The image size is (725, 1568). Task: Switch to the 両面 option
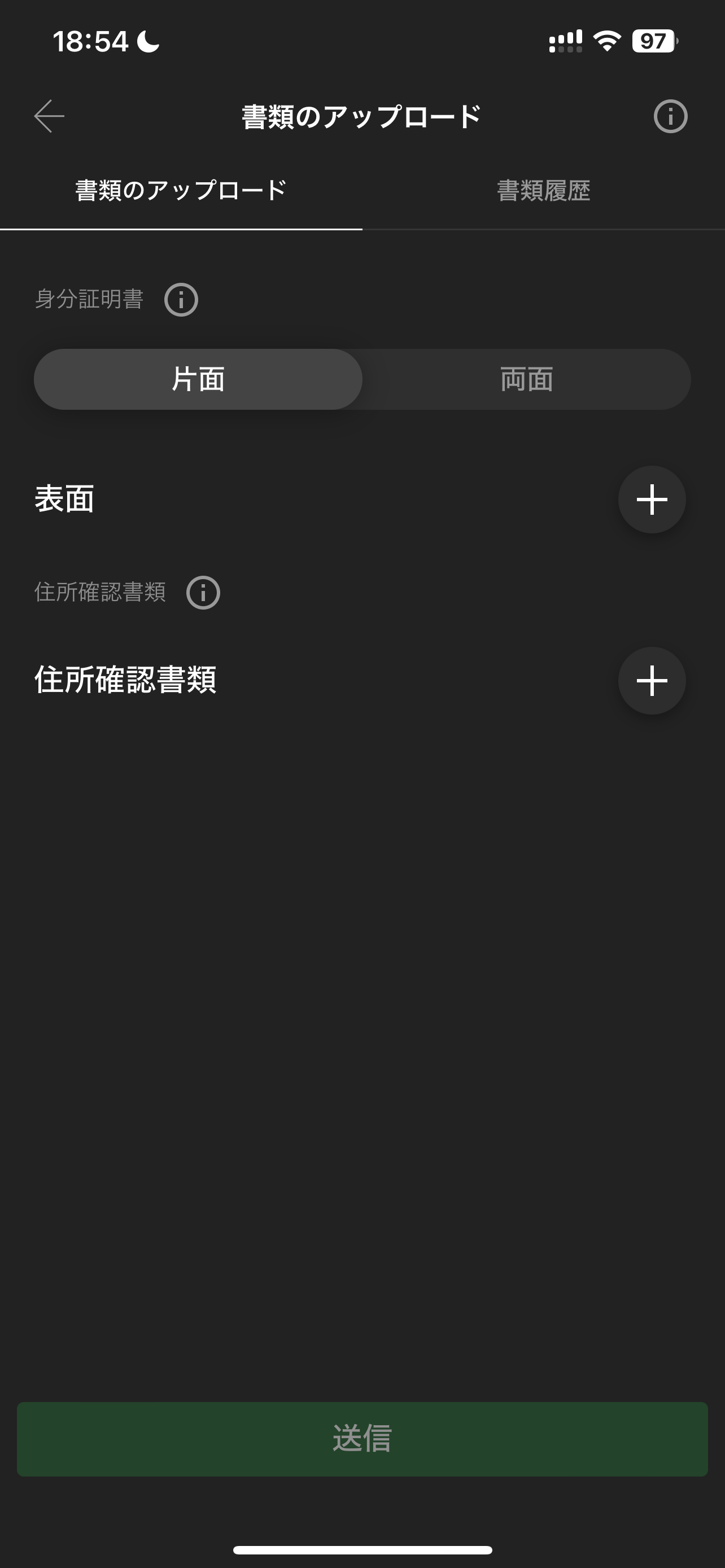(527, 379)
